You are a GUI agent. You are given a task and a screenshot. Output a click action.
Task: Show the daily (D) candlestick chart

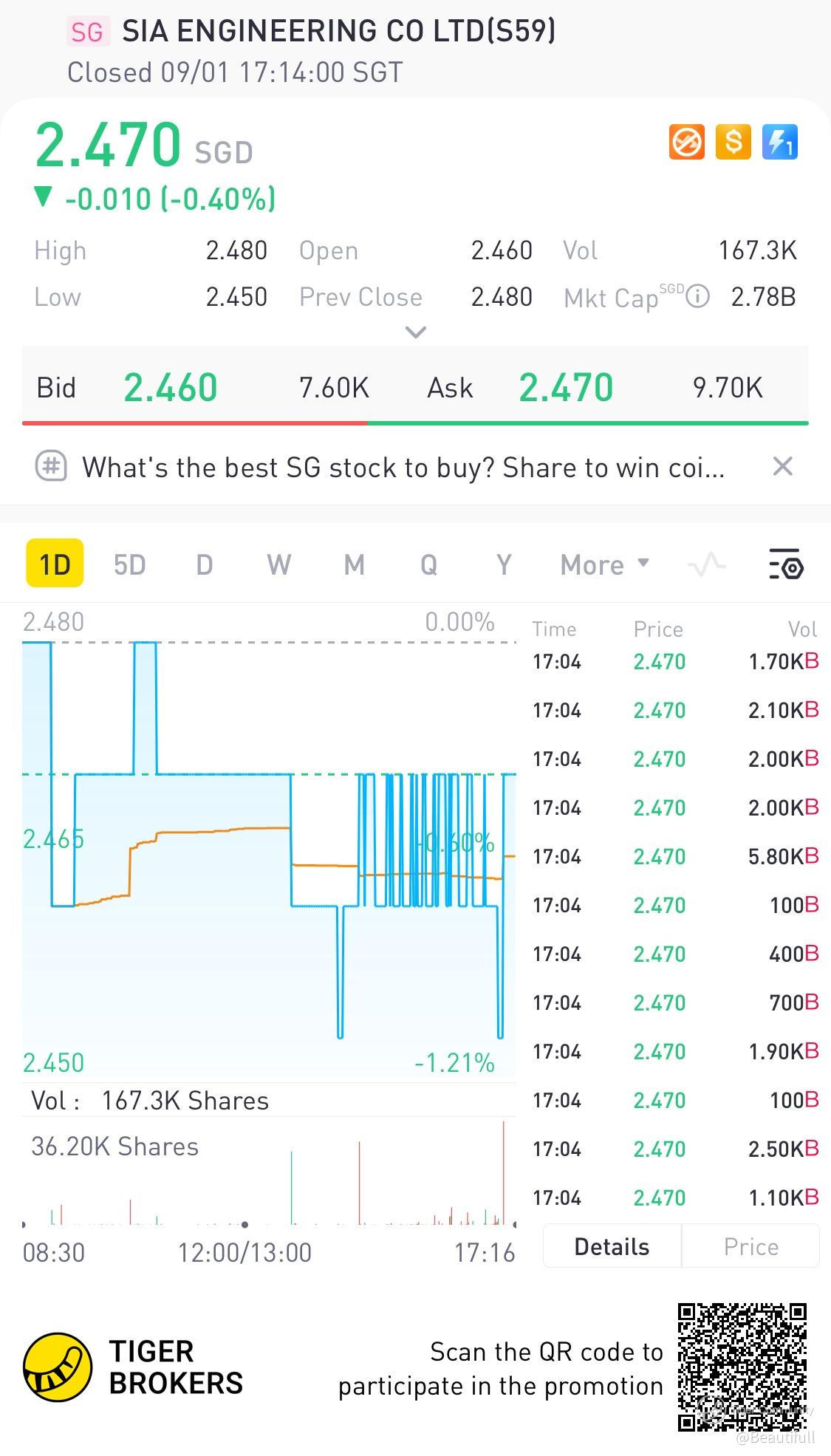pos(205,565)
